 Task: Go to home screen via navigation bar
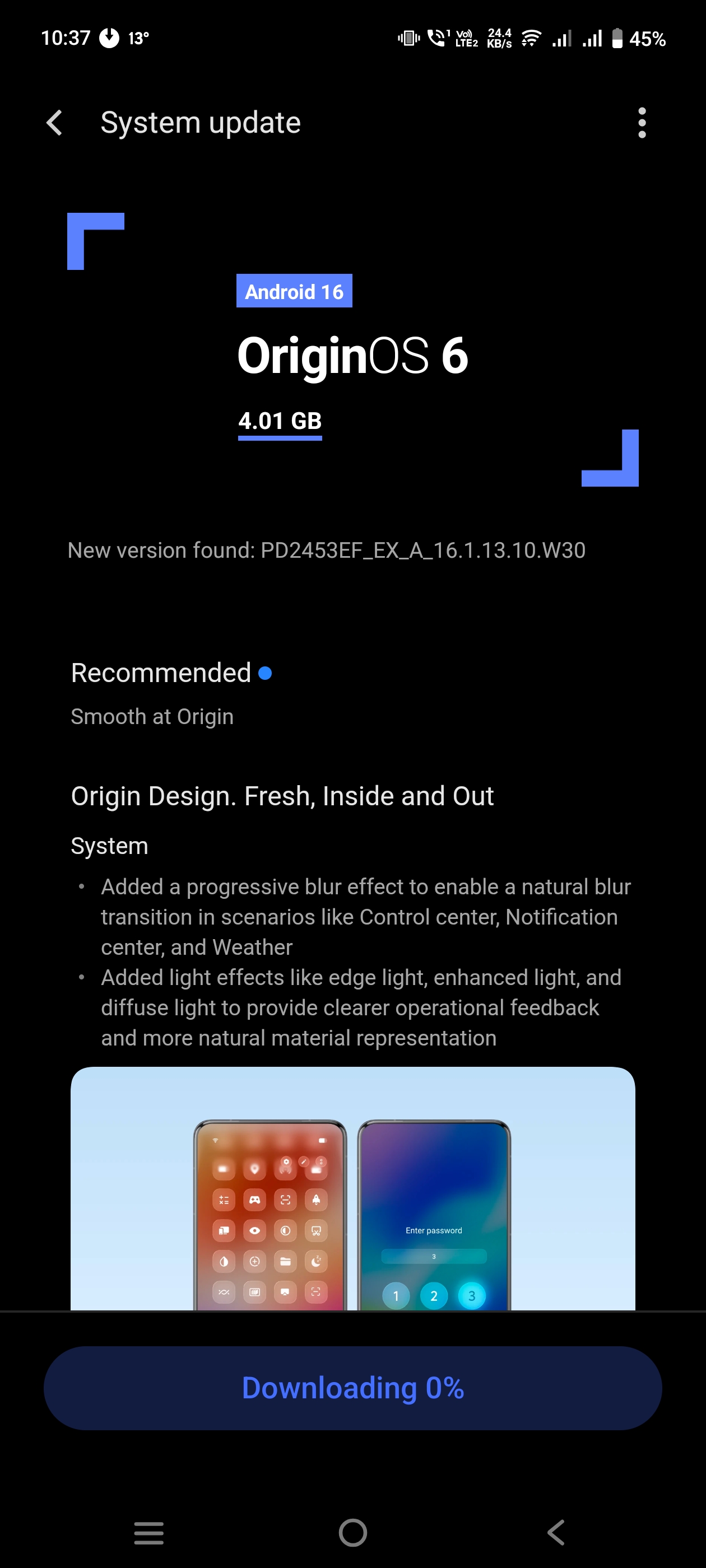click(x=352, y=1533)
